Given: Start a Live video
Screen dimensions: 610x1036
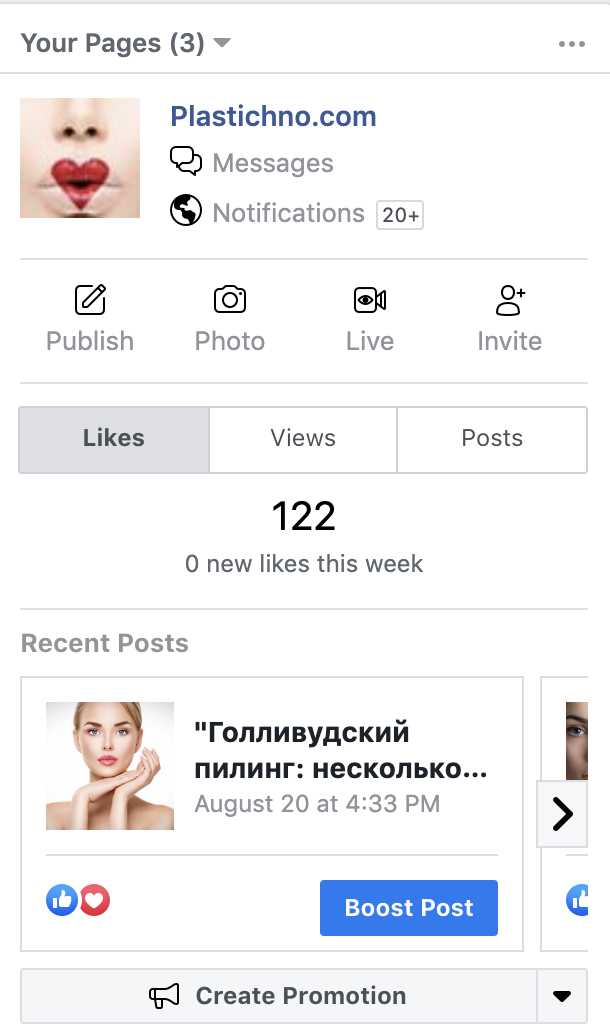Looking at the screenshot, I should 370,319.
